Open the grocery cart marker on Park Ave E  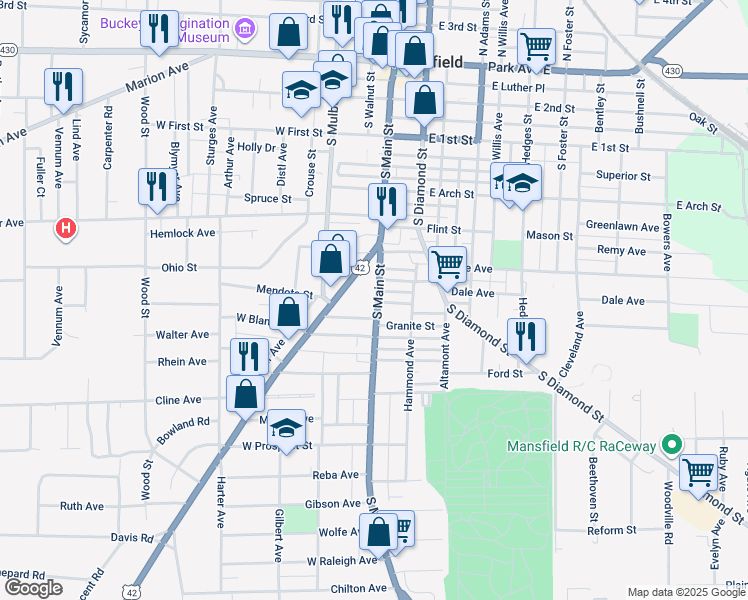pyautogui.click(x=537, y=46)
